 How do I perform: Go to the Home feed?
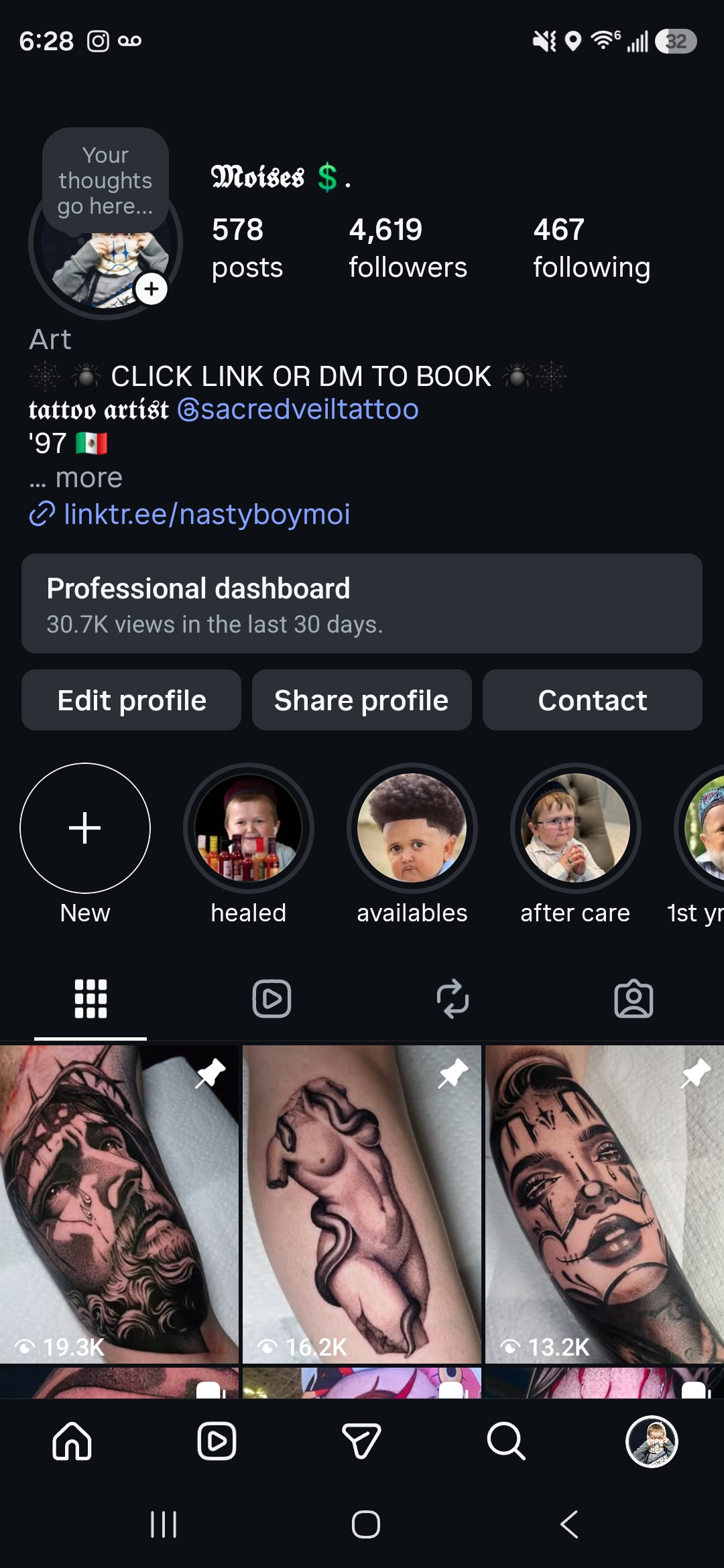click(x=72, y=1441)
